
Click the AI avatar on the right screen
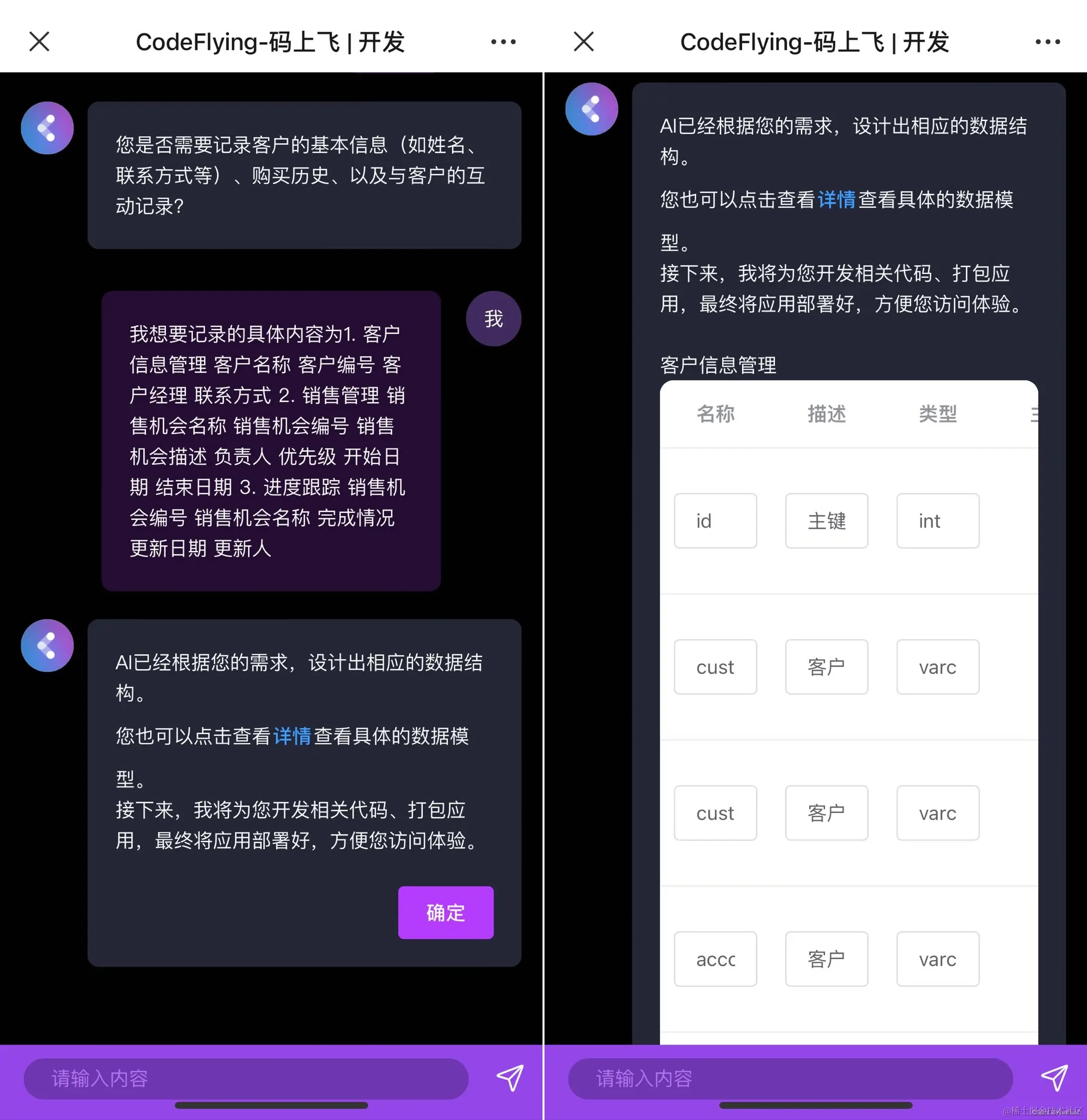point(591,109)
